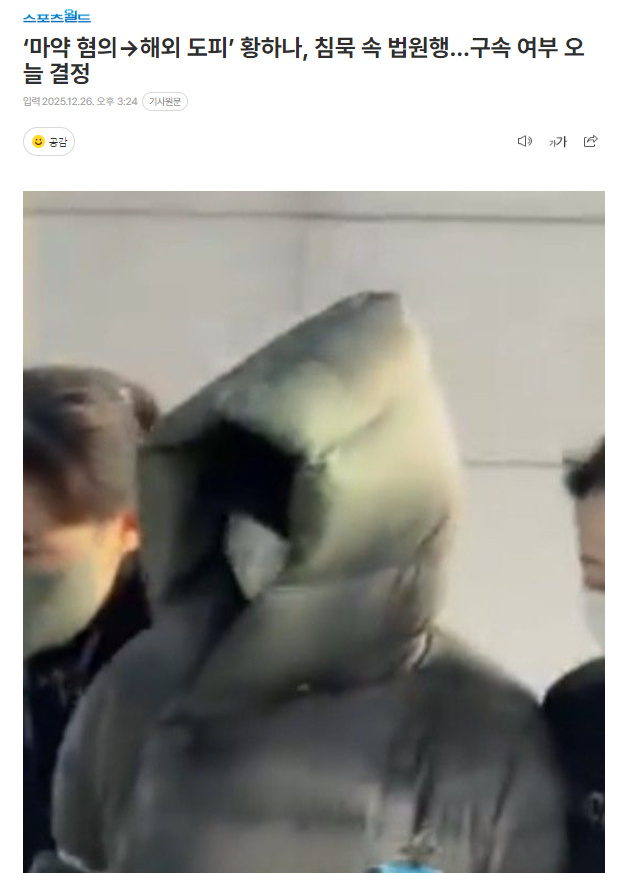This screenshot has width=623, height=873.
Task: Open the 스포츠월드 publisher link
Action: (56, 16)
